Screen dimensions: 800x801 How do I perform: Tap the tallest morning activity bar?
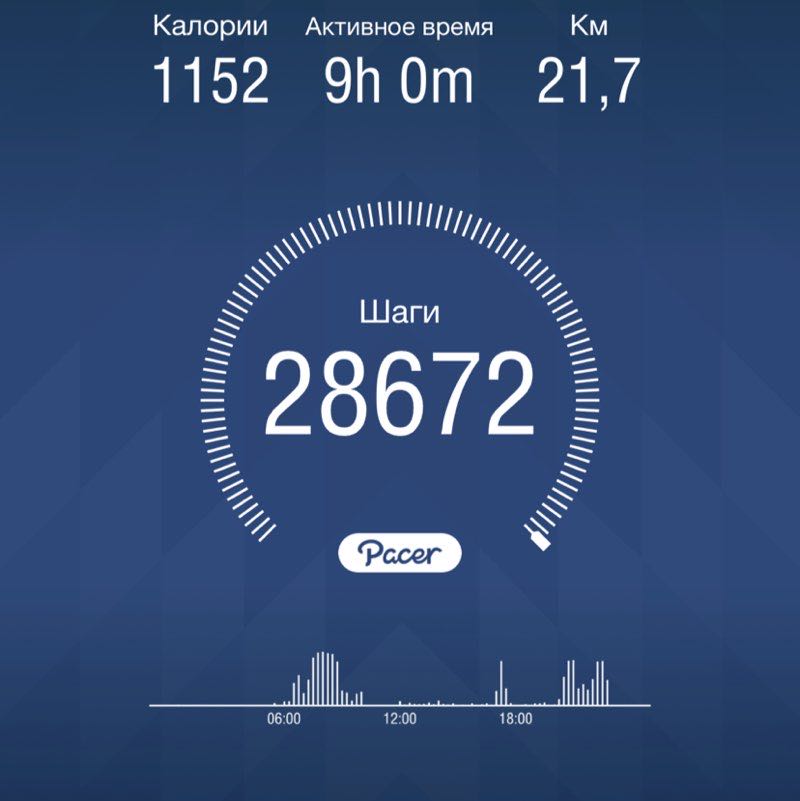(322, 675)
